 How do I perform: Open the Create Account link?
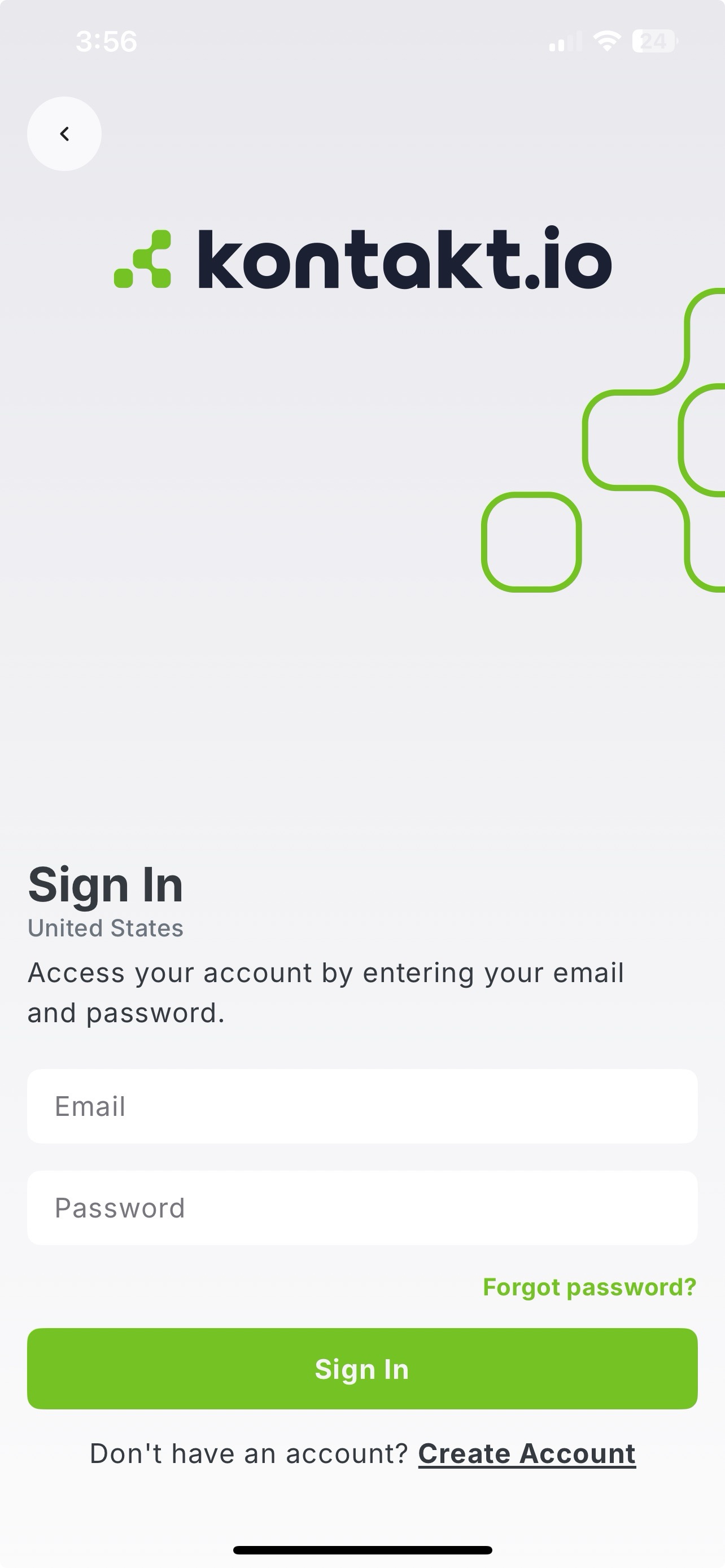click(x=527, y=1453)
